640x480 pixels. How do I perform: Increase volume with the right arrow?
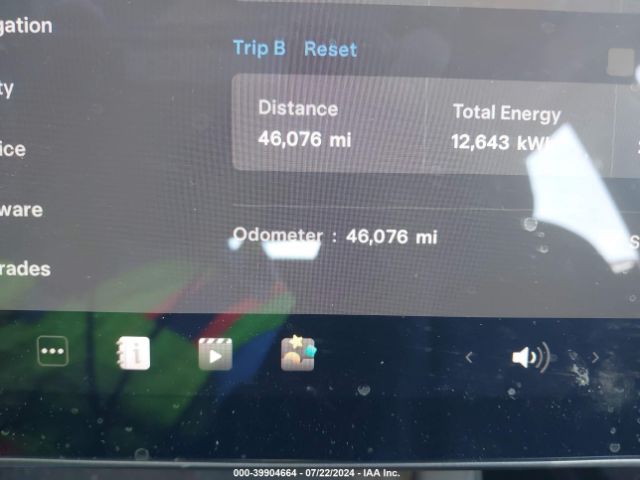tap(596, 357)
